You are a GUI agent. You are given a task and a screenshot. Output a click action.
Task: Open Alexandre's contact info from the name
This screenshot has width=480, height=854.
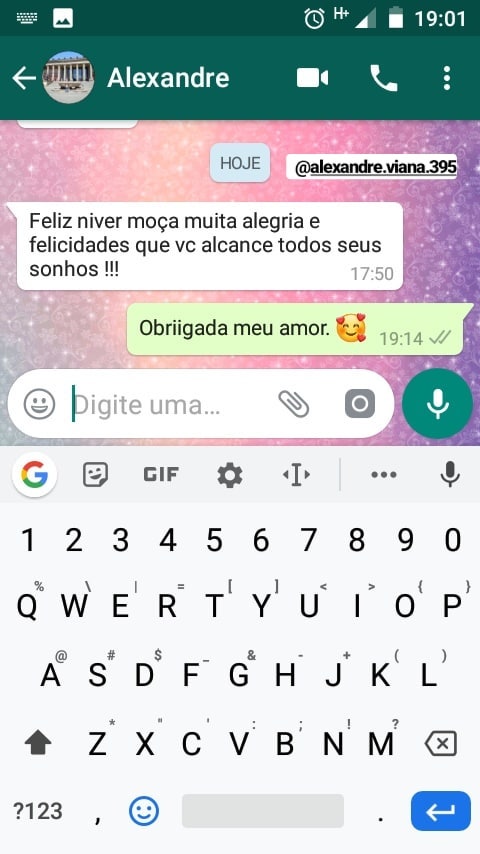pyautogui.click(x=168, y=78)
